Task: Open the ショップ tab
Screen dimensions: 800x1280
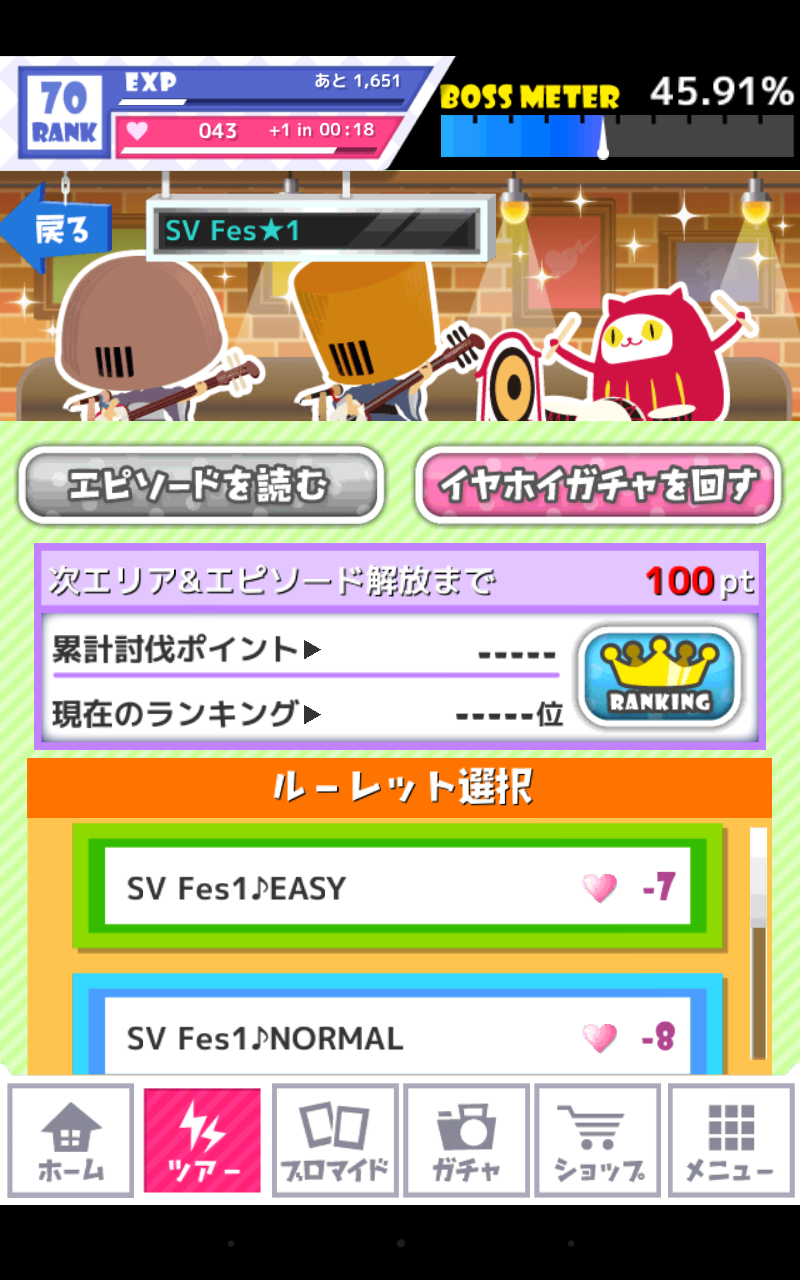Action: (598, 1140)
